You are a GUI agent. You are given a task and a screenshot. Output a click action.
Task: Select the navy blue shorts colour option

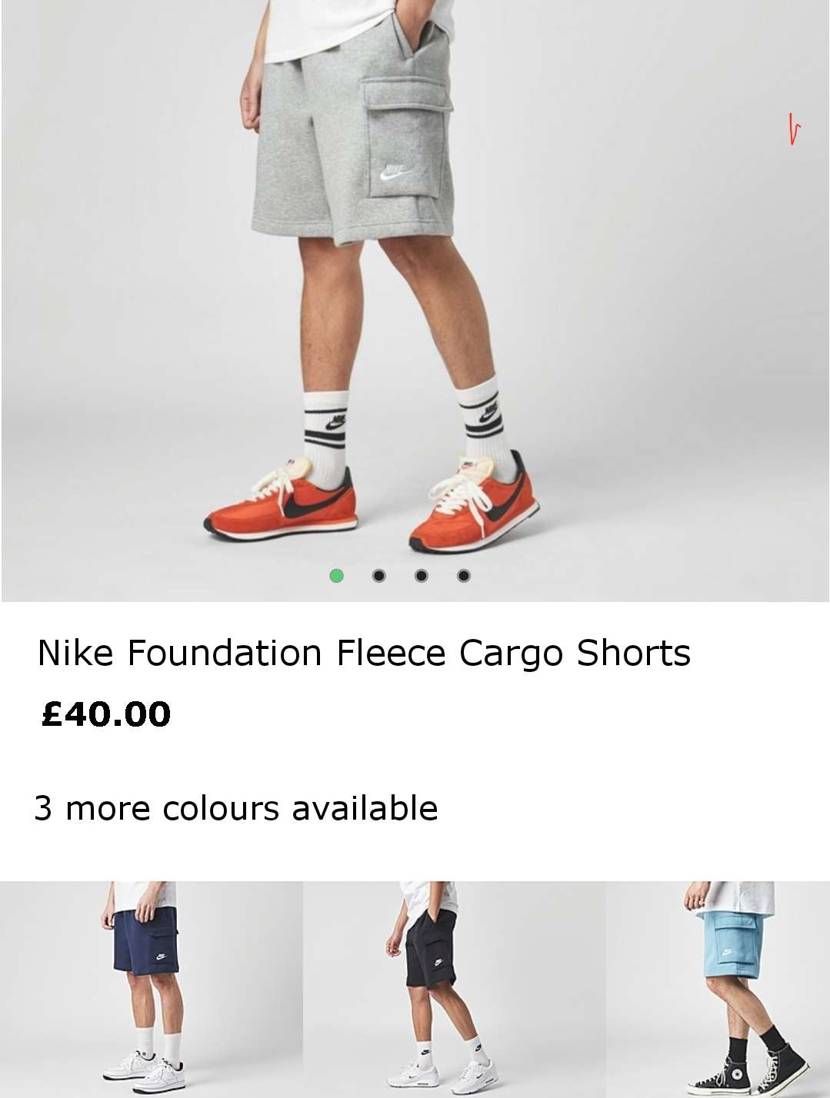[150, 988]
